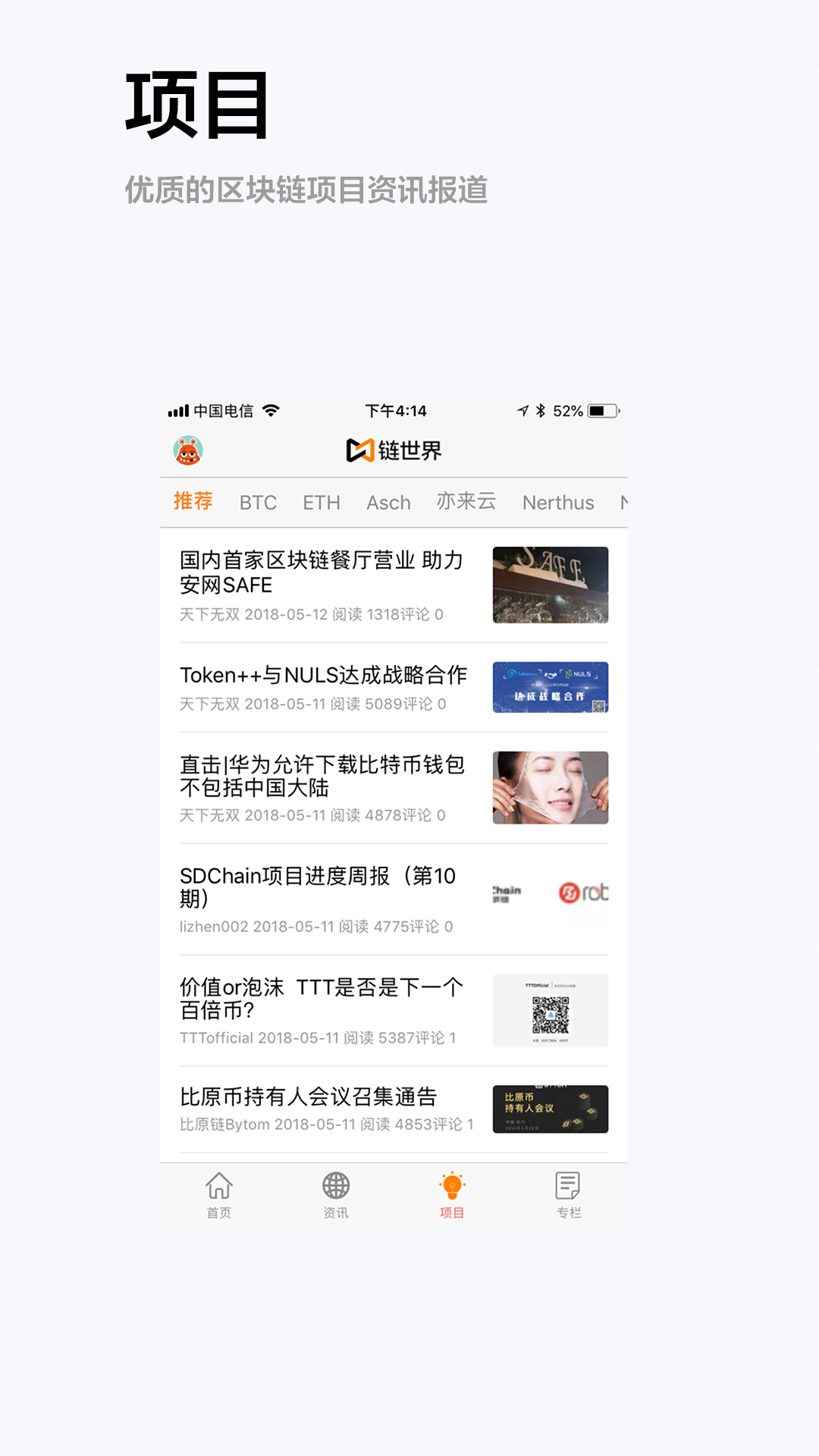Tap the 项目 lightbulb icon in bottom navigation
This screenshot has height=1456, width=819.
tap(450, 1191)
